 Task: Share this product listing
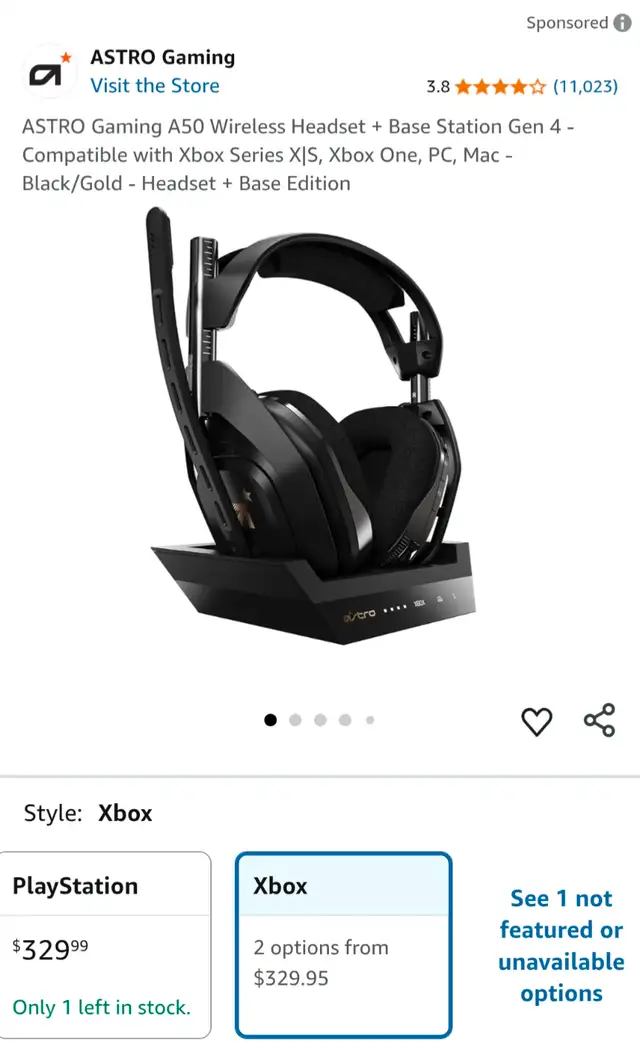tap(599, 720)
